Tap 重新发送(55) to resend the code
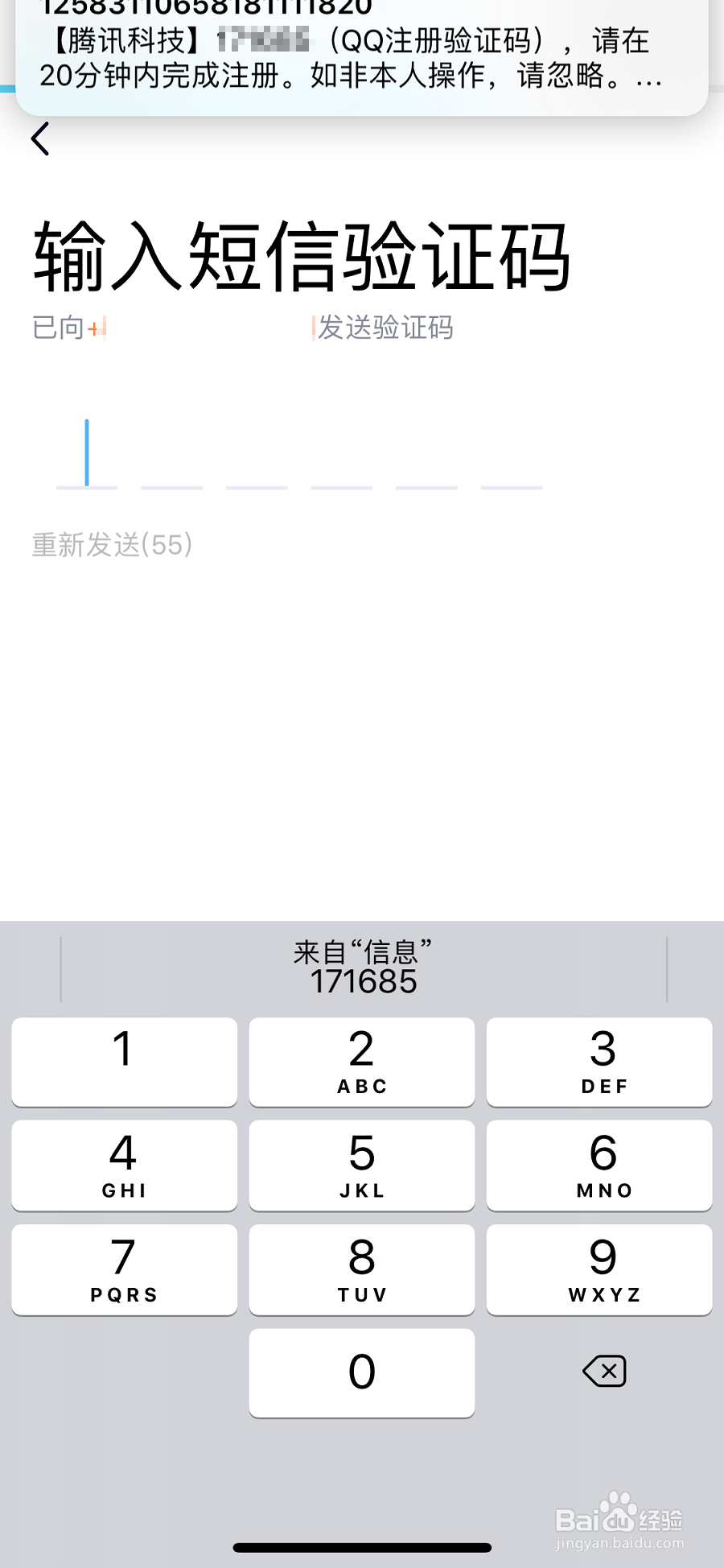This screenshot has width=724, height=1568. tap(112, 545)
